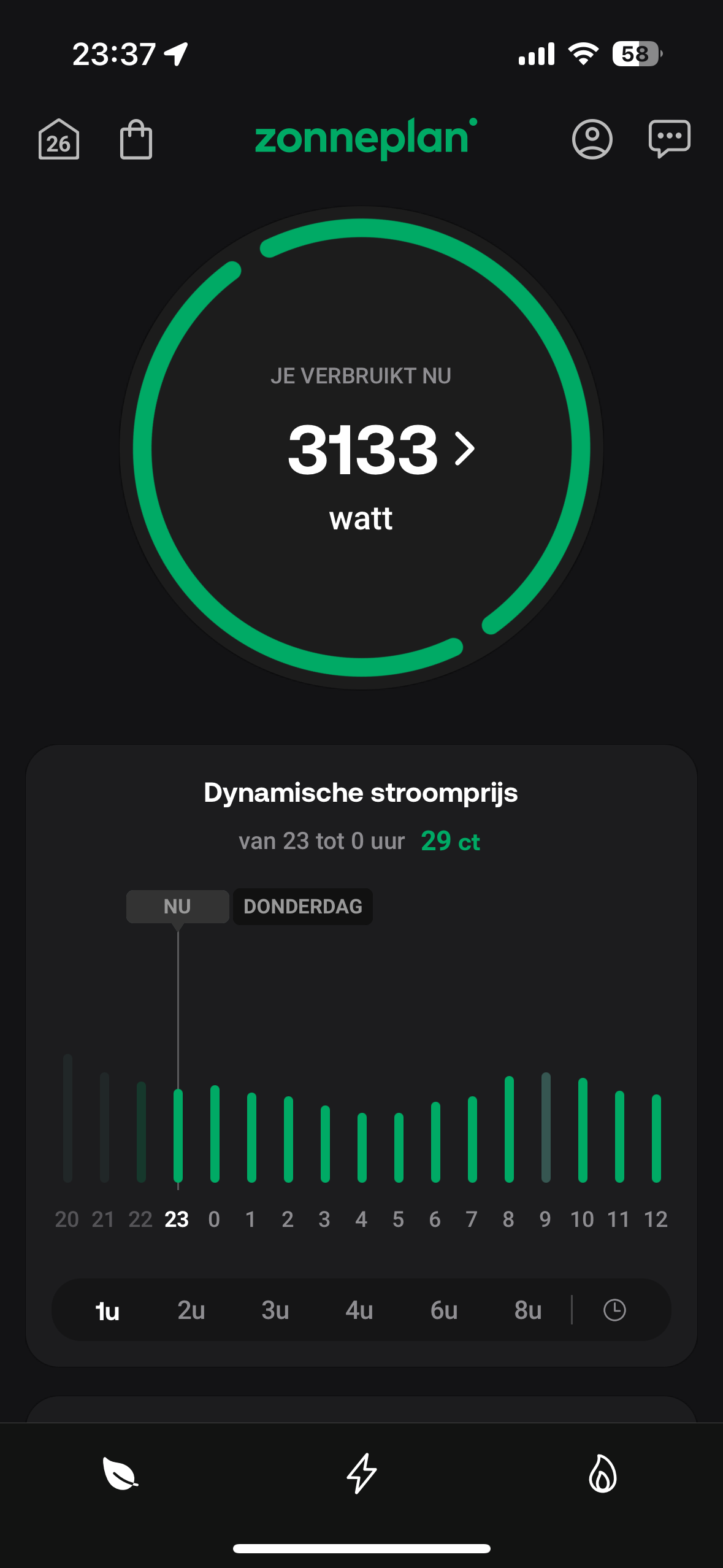Select the 8u duration option
The width and height of the screenshot is (723, 1568).
[x=528, y=1311]
